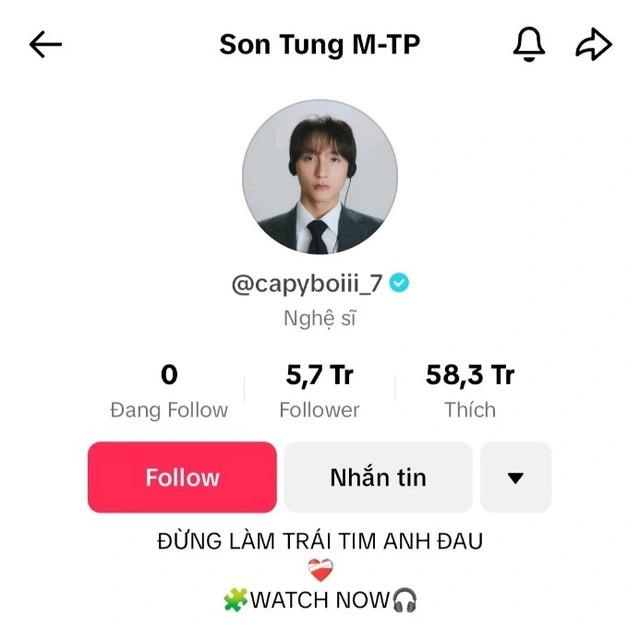Open the notifications bell
Viewport: 640px width, 627px height.
(x=529, y=45)
